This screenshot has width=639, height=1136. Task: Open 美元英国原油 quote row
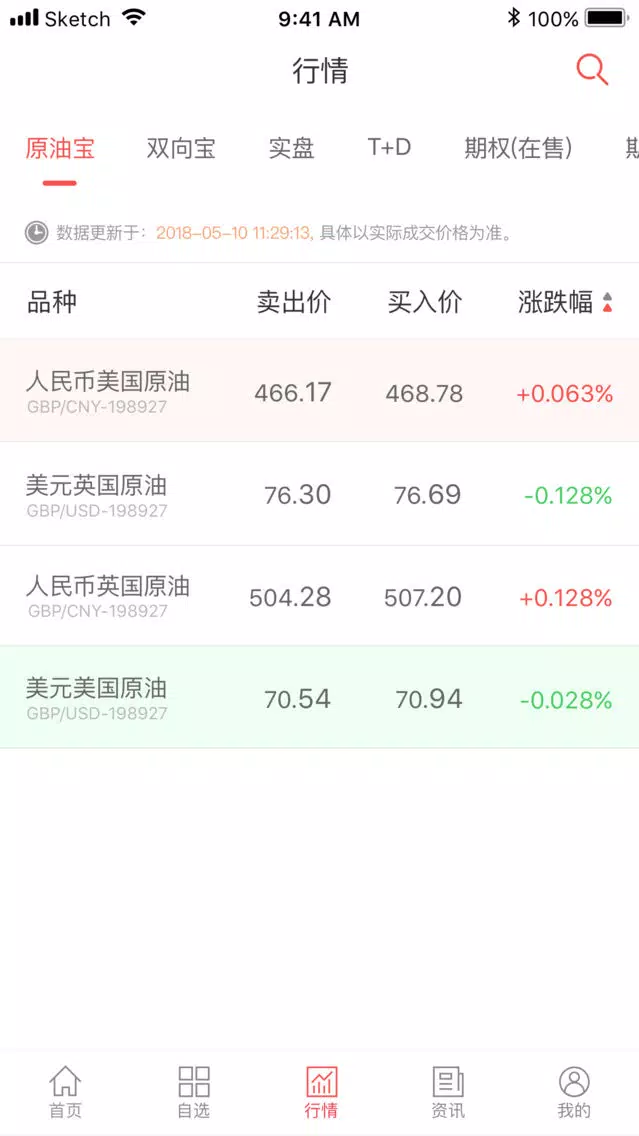(x=320, y=494)
